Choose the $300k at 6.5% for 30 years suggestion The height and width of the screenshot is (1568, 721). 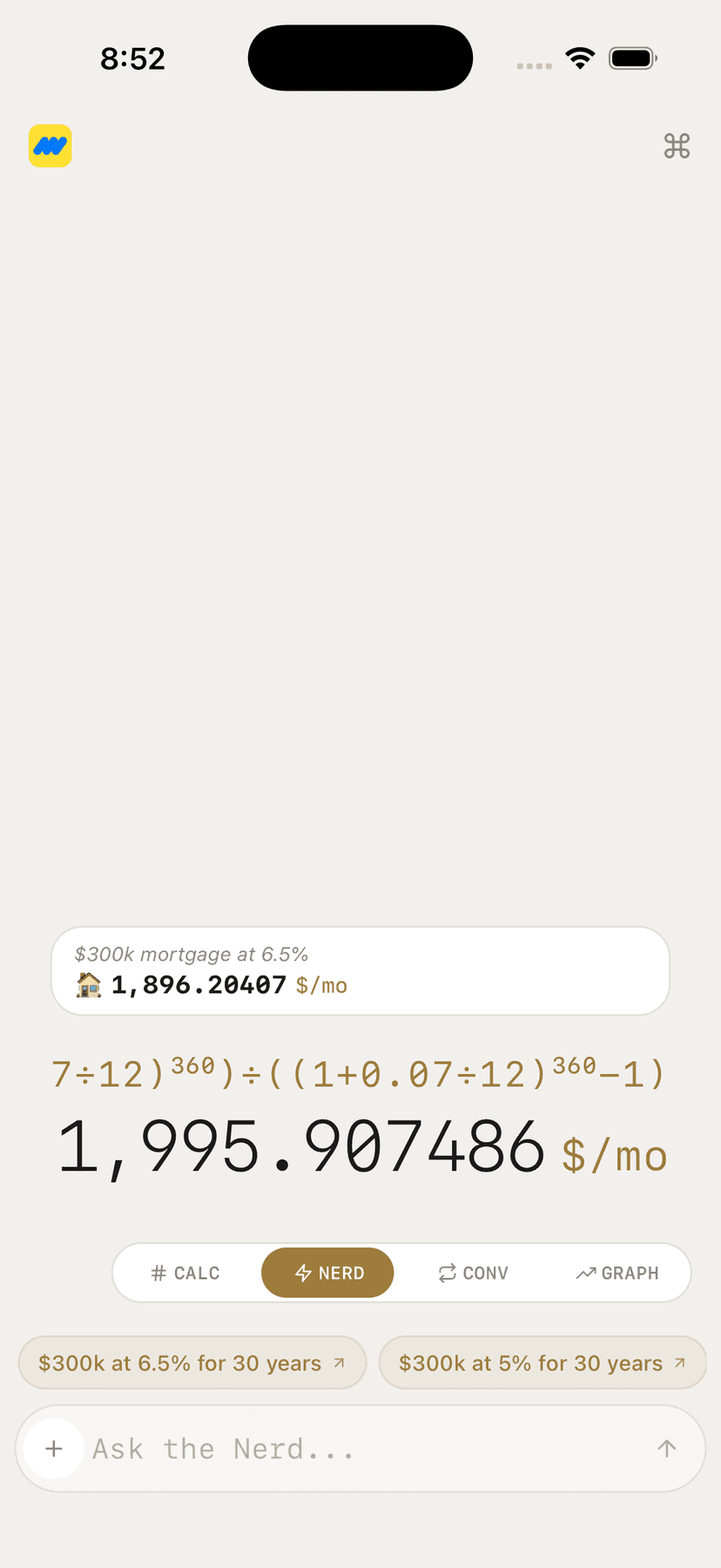[x=192, y=1362]
